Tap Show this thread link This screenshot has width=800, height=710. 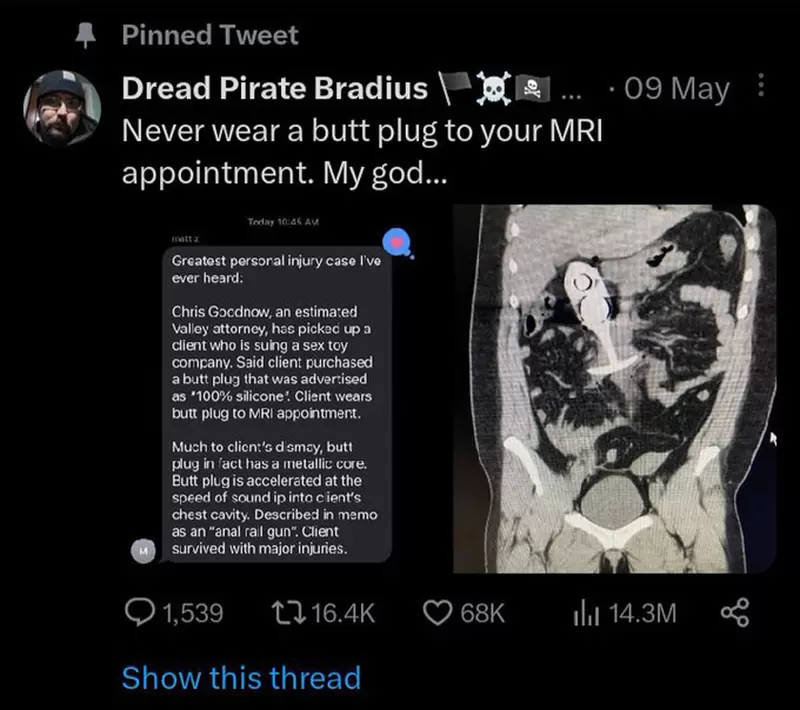241,678
